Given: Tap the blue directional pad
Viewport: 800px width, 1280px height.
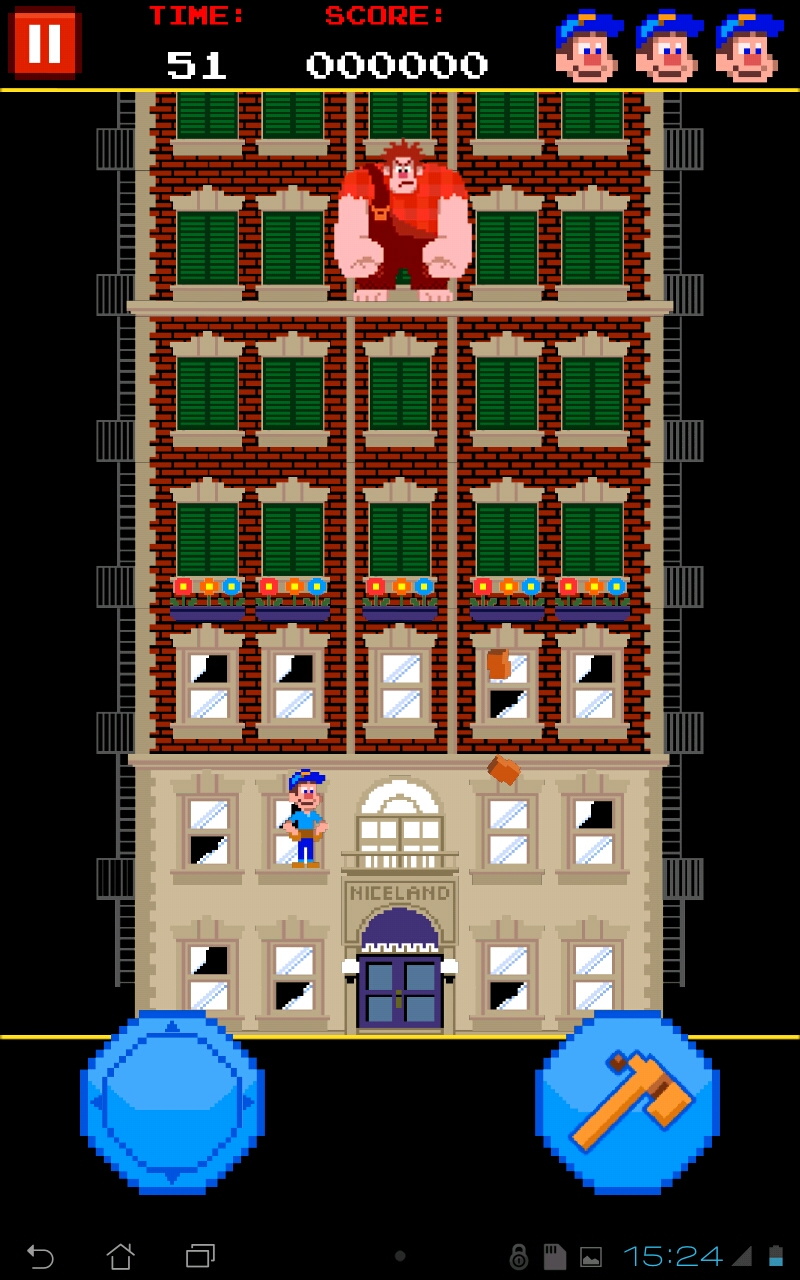Looking at the screenshot, I should point(172,1103).
